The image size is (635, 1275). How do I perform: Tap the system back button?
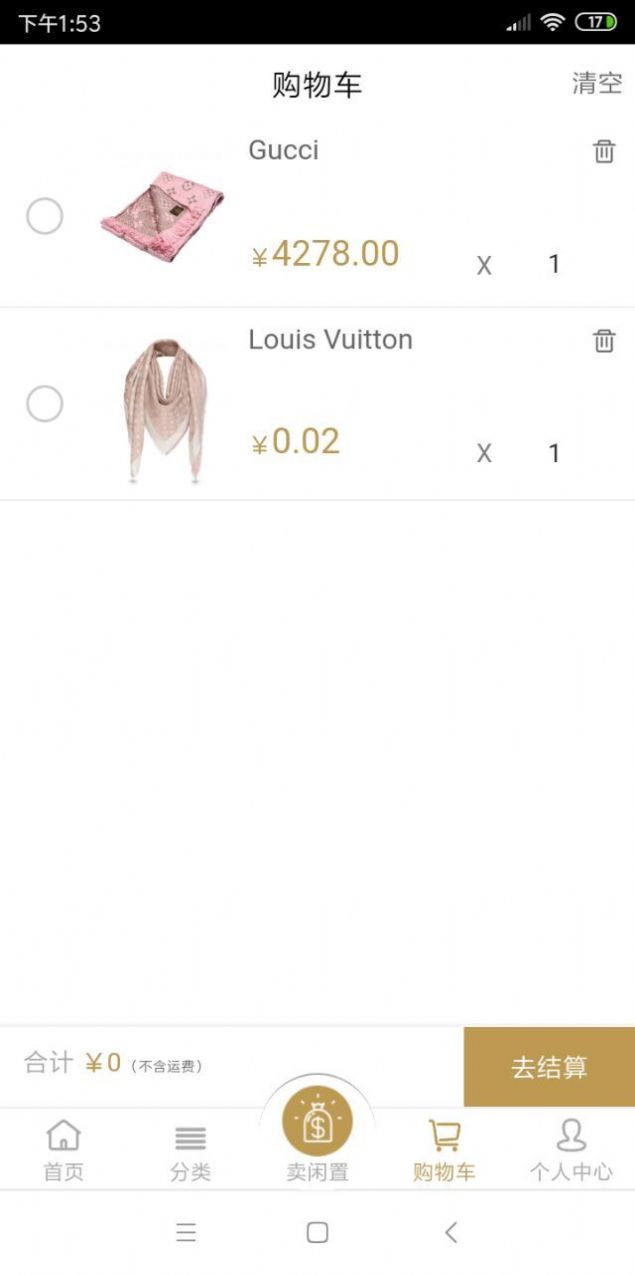pos(451,1232)
